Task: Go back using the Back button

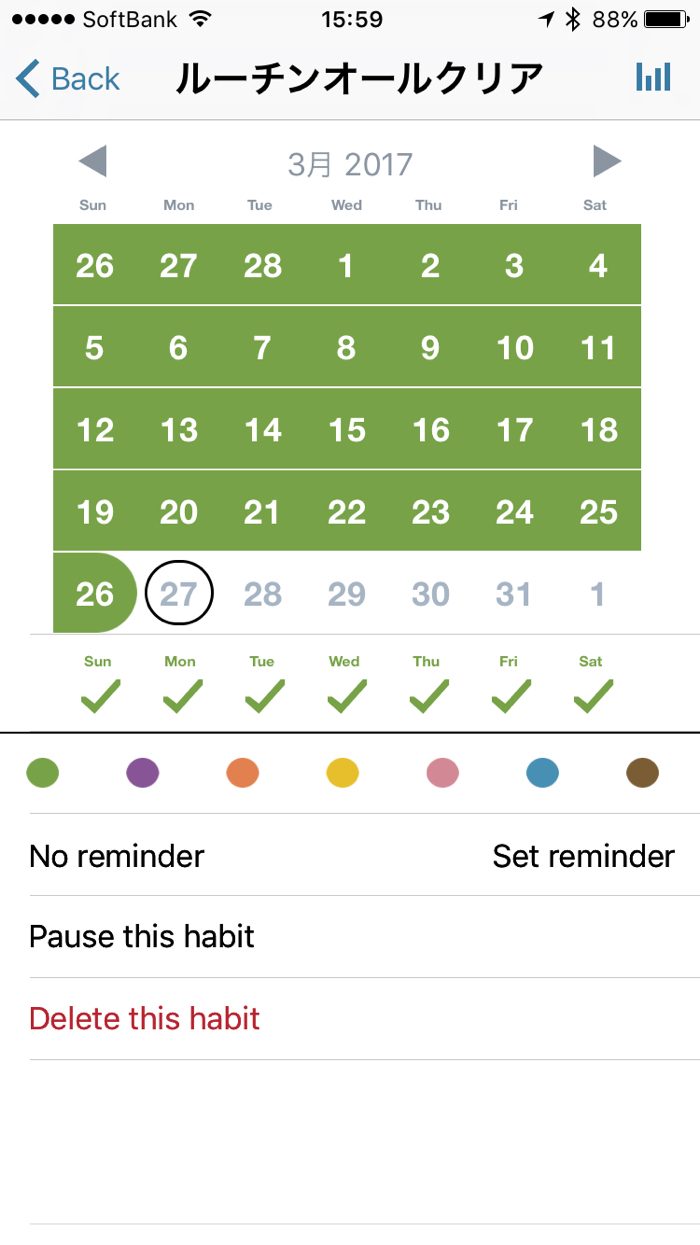Action: [x=68, y=79]
